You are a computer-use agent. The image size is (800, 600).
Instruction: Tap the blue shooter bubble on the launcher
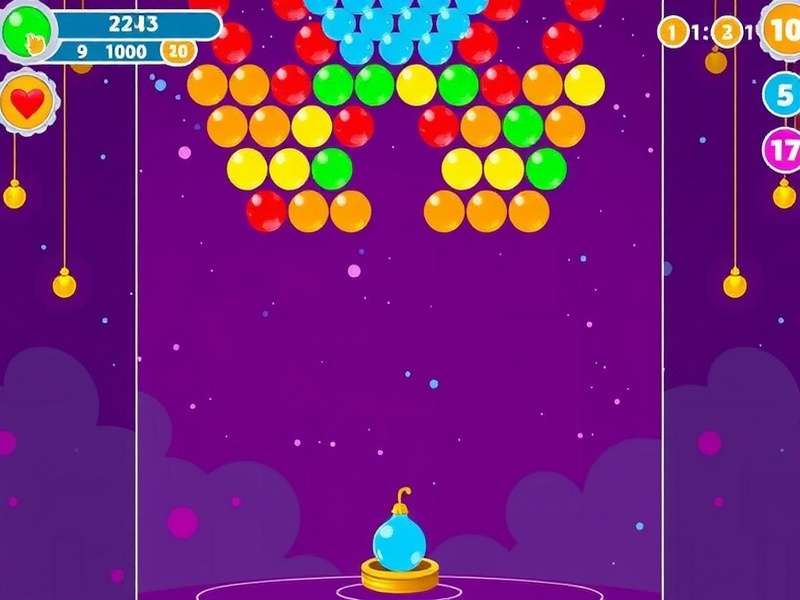coord(399,541)
